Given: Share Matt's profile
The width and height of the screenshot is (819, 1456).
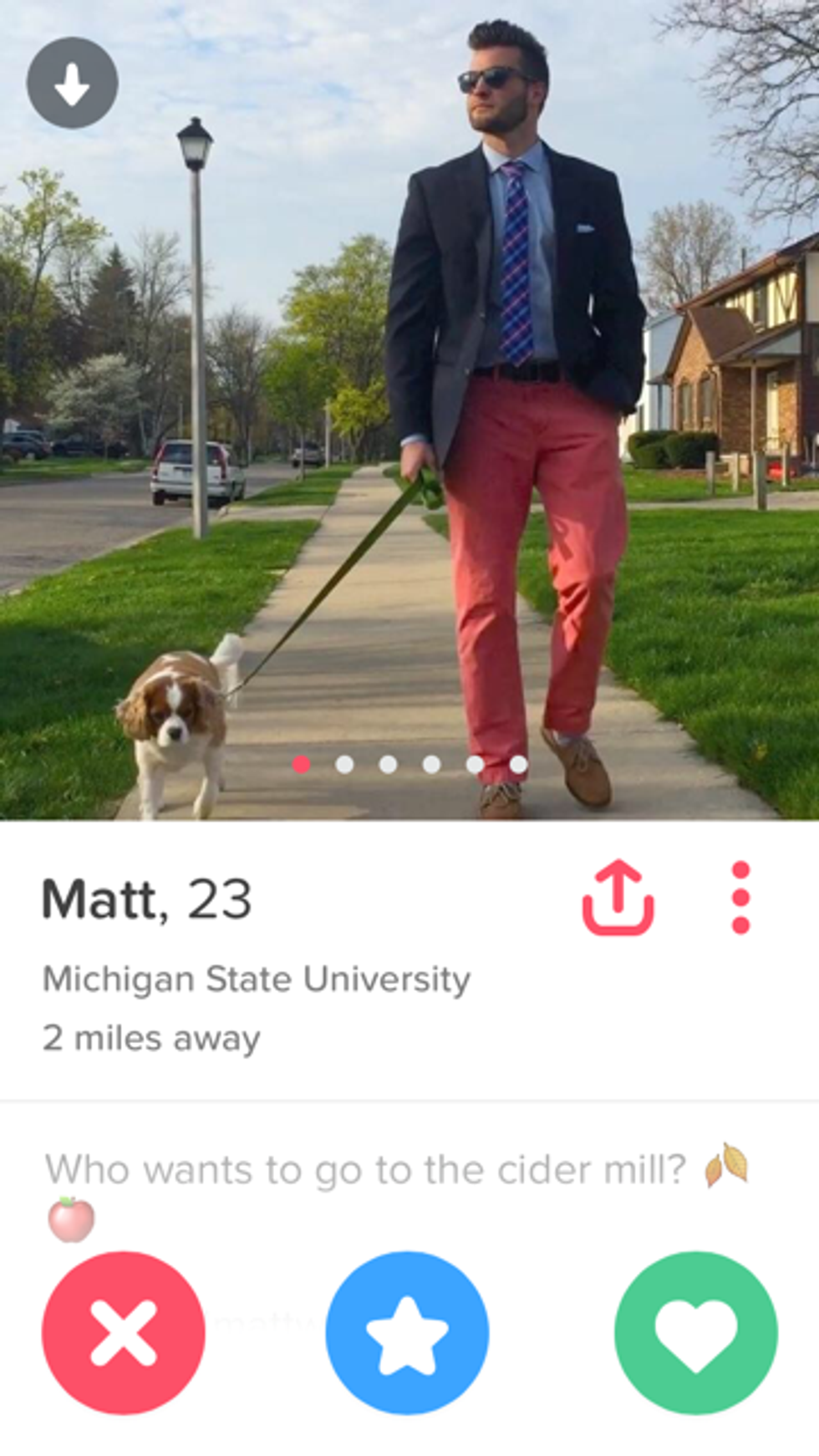Looking at the screenshot, I should 618,898.
